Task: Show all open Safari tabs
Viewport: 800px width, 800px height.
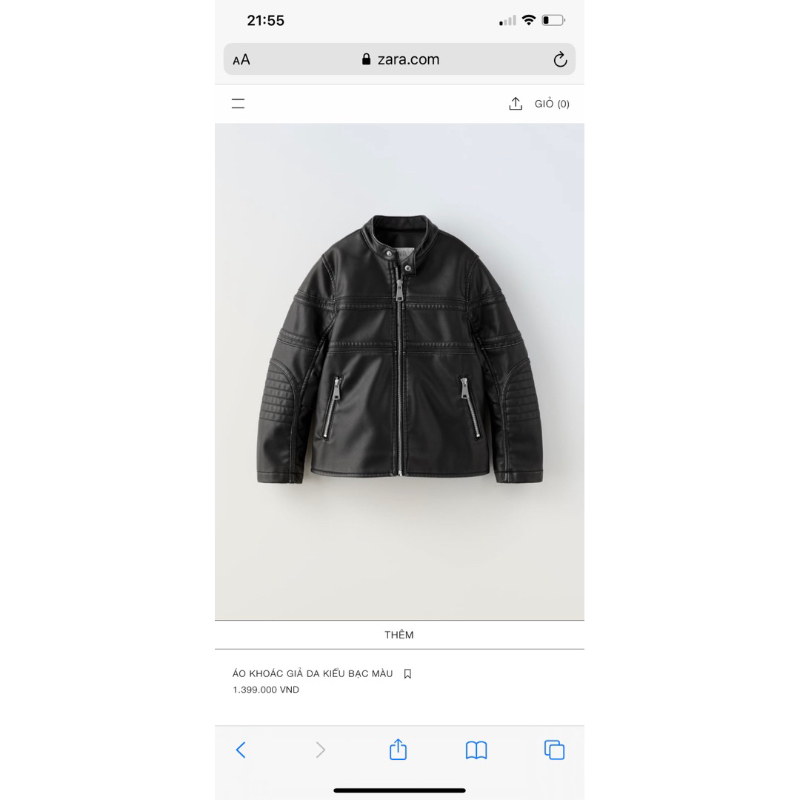Action: 554,750
